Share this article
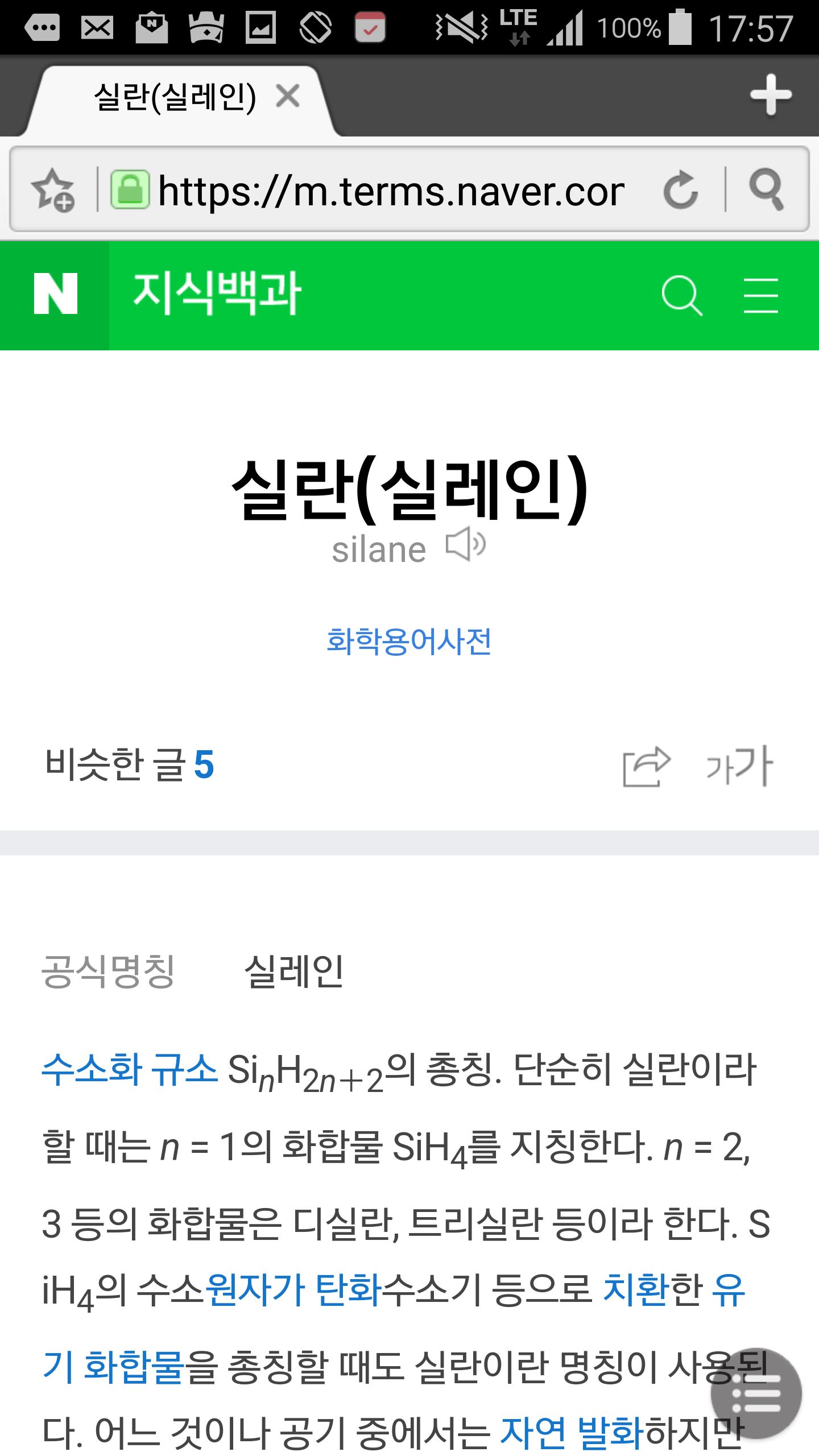This screenshot has width=819, height=1456. tap(646, 766)
